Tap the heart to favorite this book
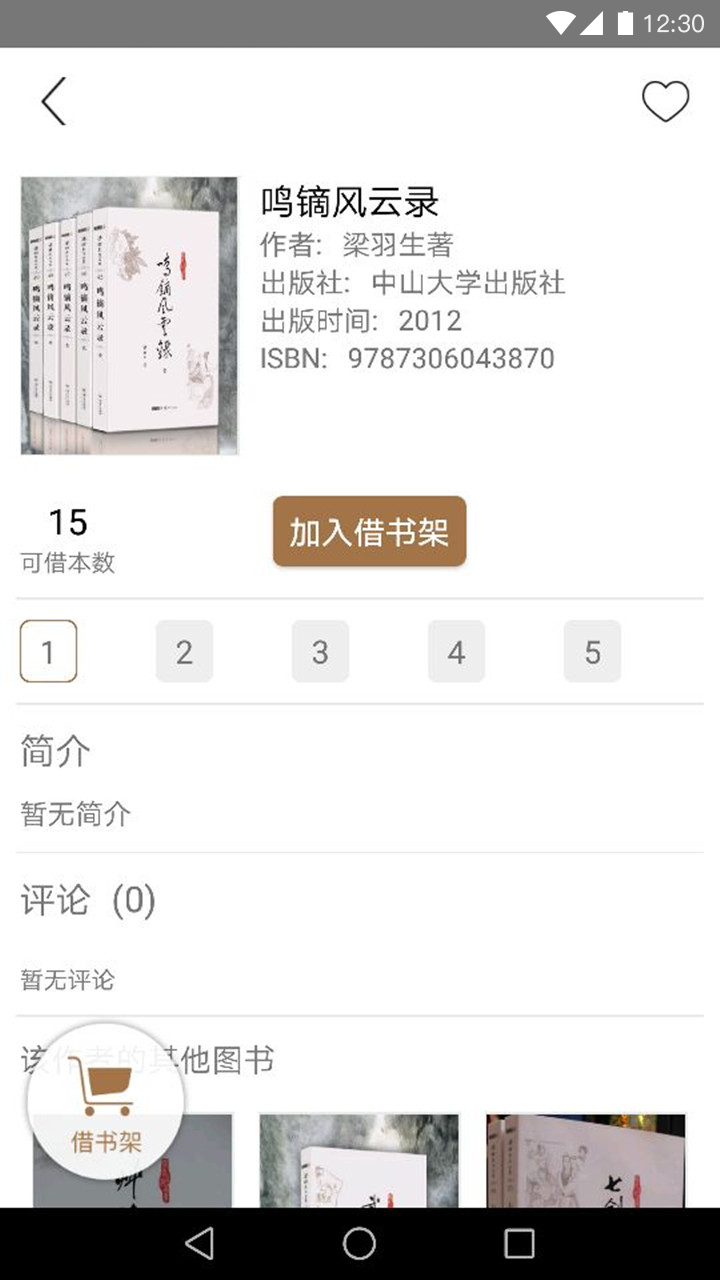Screen dimensions: 720x1280 666,98
